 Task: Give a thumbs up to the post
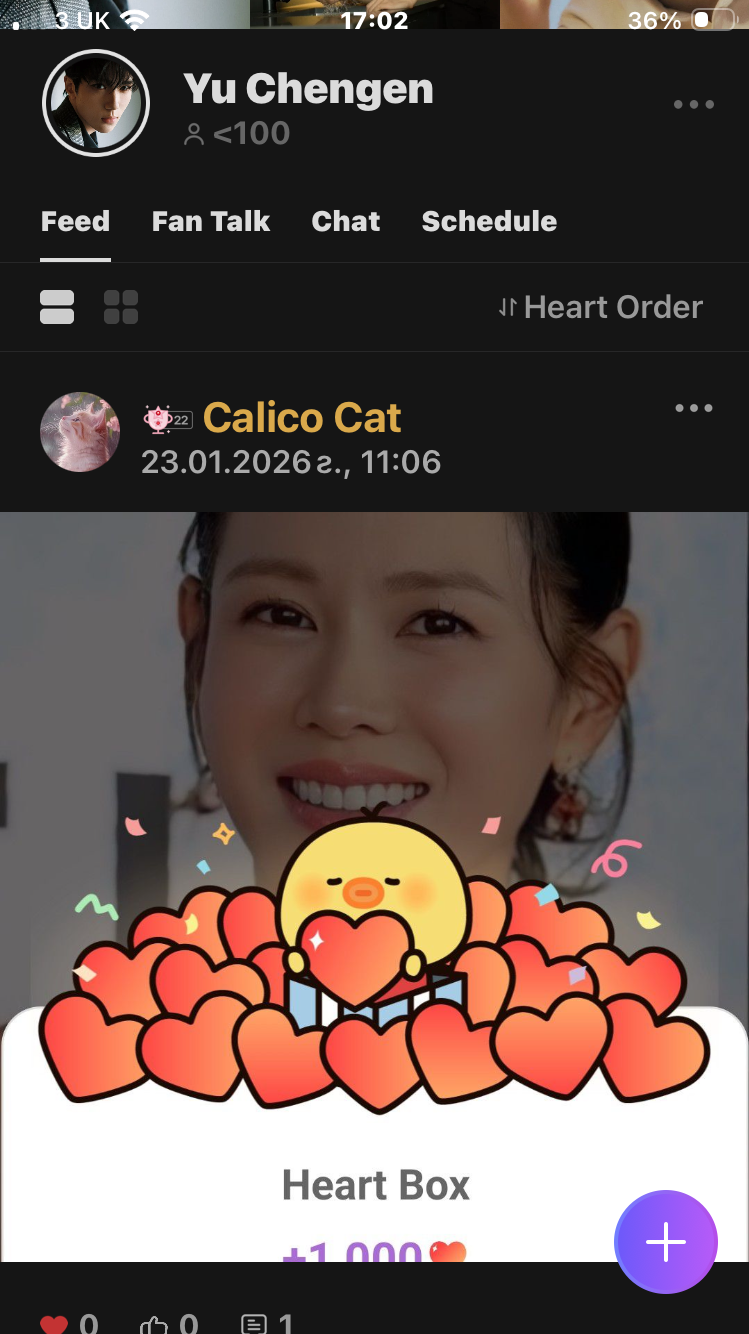155,1322
